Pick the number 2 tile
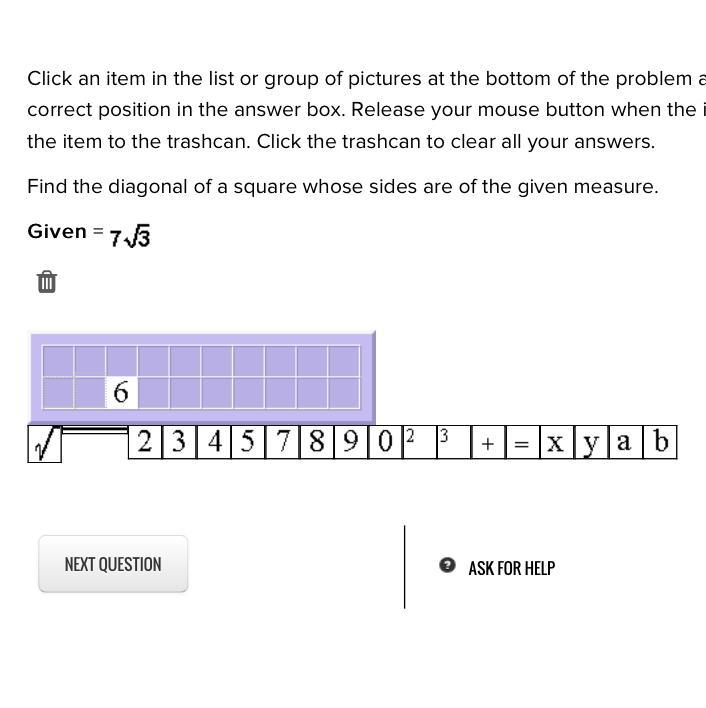 (x=145, y=442)
